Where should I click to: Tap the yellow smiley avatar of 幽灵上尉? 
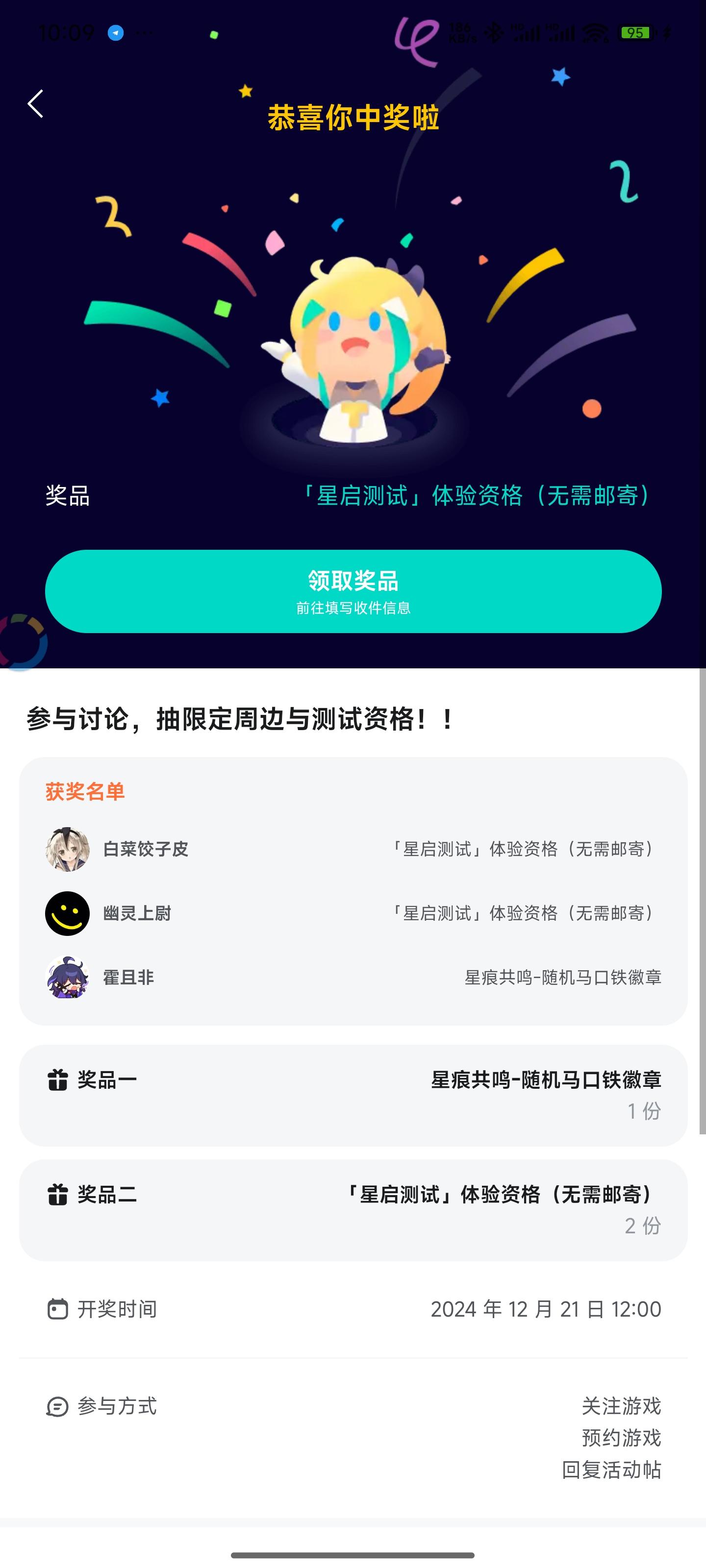tap(68, 913)
